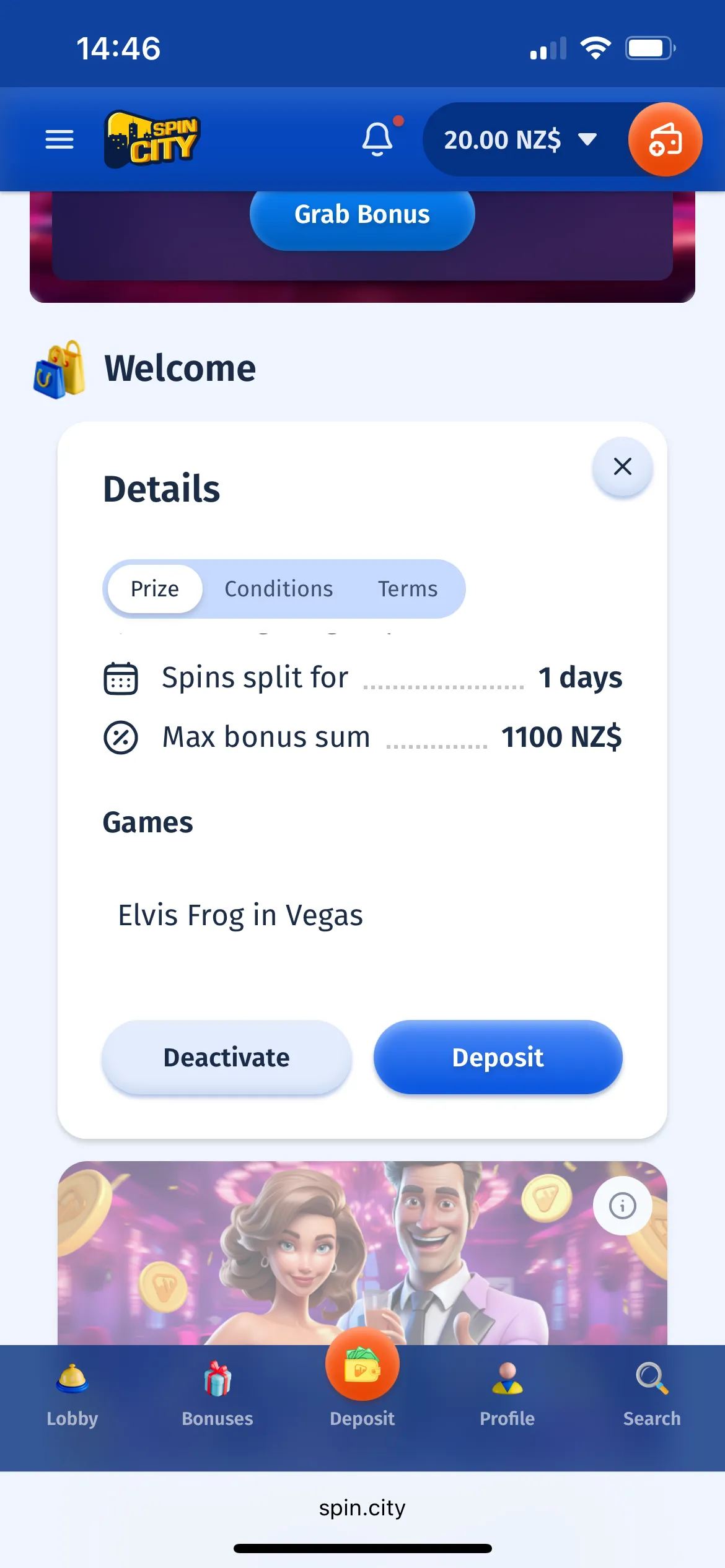Tap the orange wallet deposit icon
Viewport: 725px width, 1568px height.
tap(665, 139)
